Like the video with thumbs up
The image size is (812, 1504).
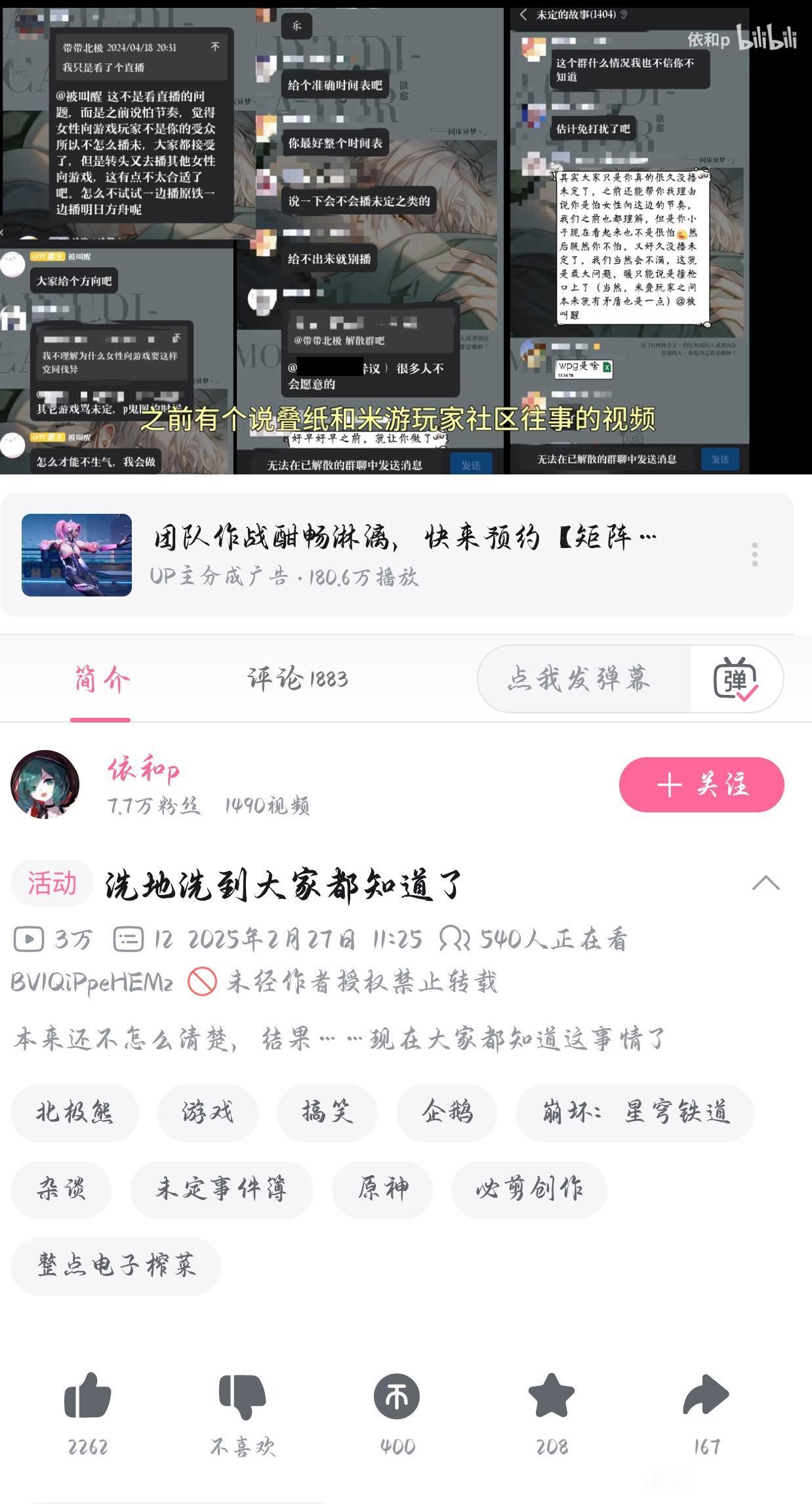point(87,1396)
